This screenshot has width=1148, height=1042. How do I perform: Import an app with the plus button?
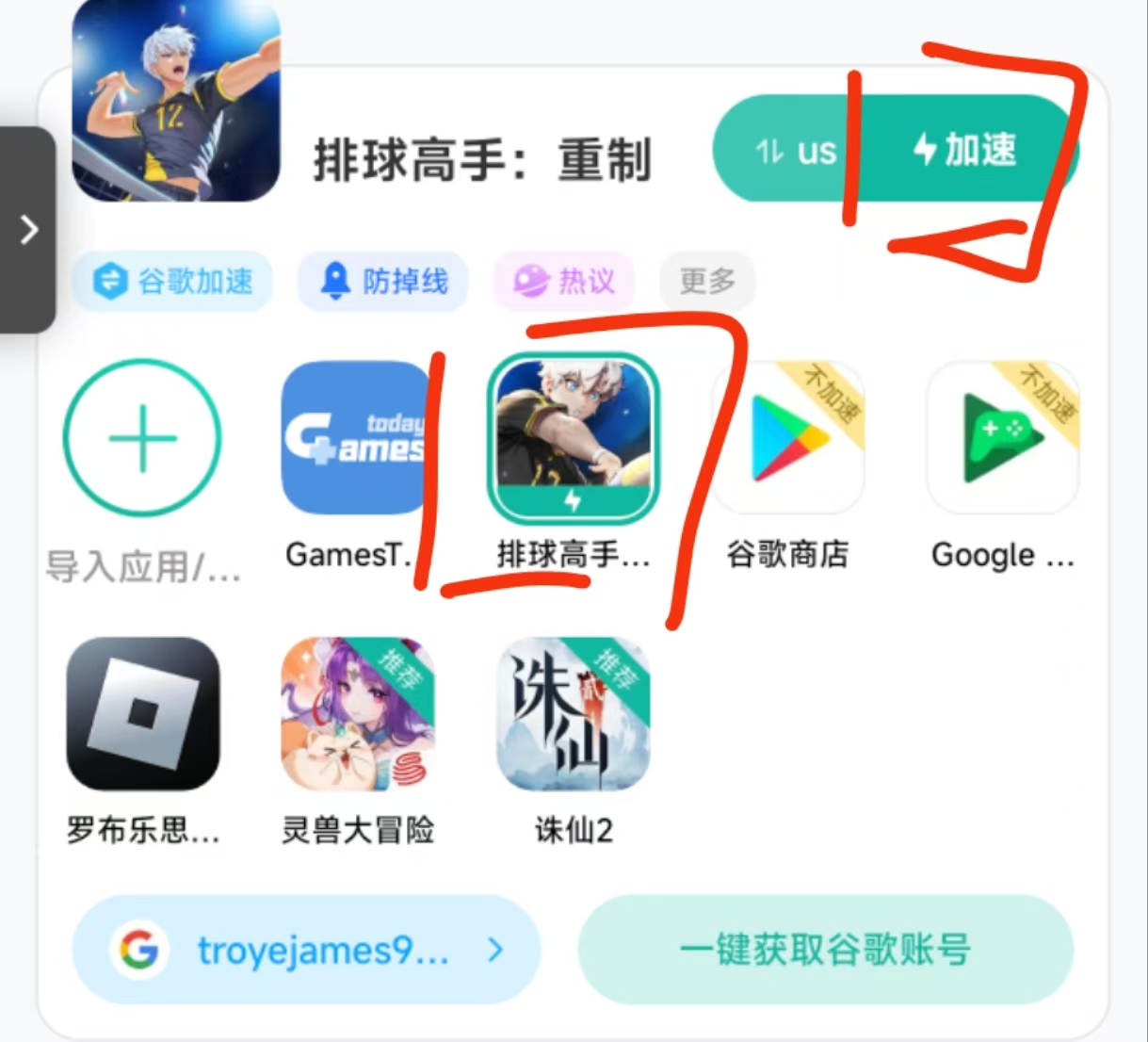[142, 438]
